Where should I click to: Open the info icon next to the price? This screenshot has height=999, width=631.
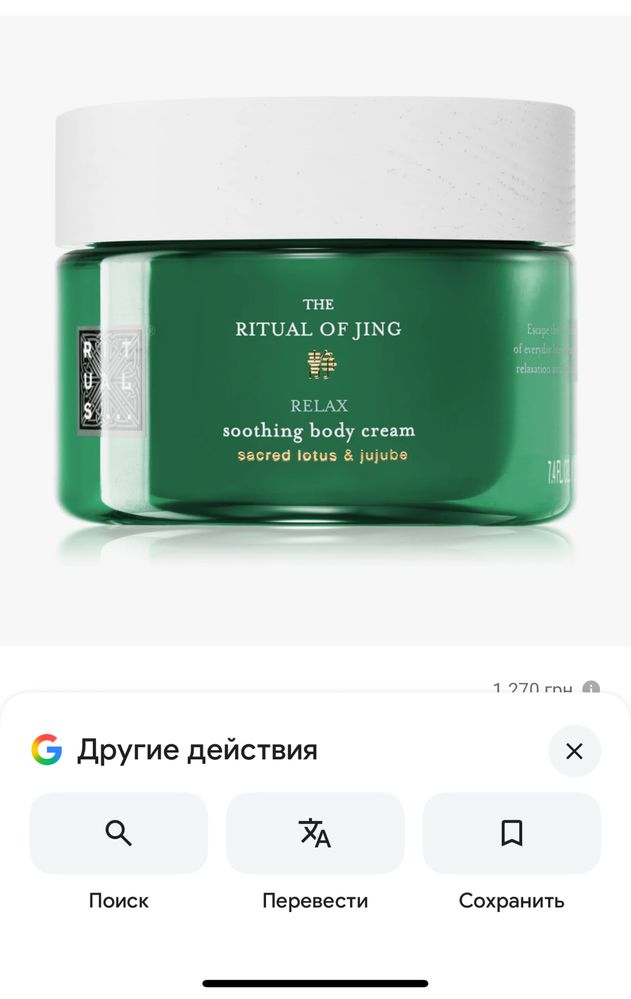point(591,688)
